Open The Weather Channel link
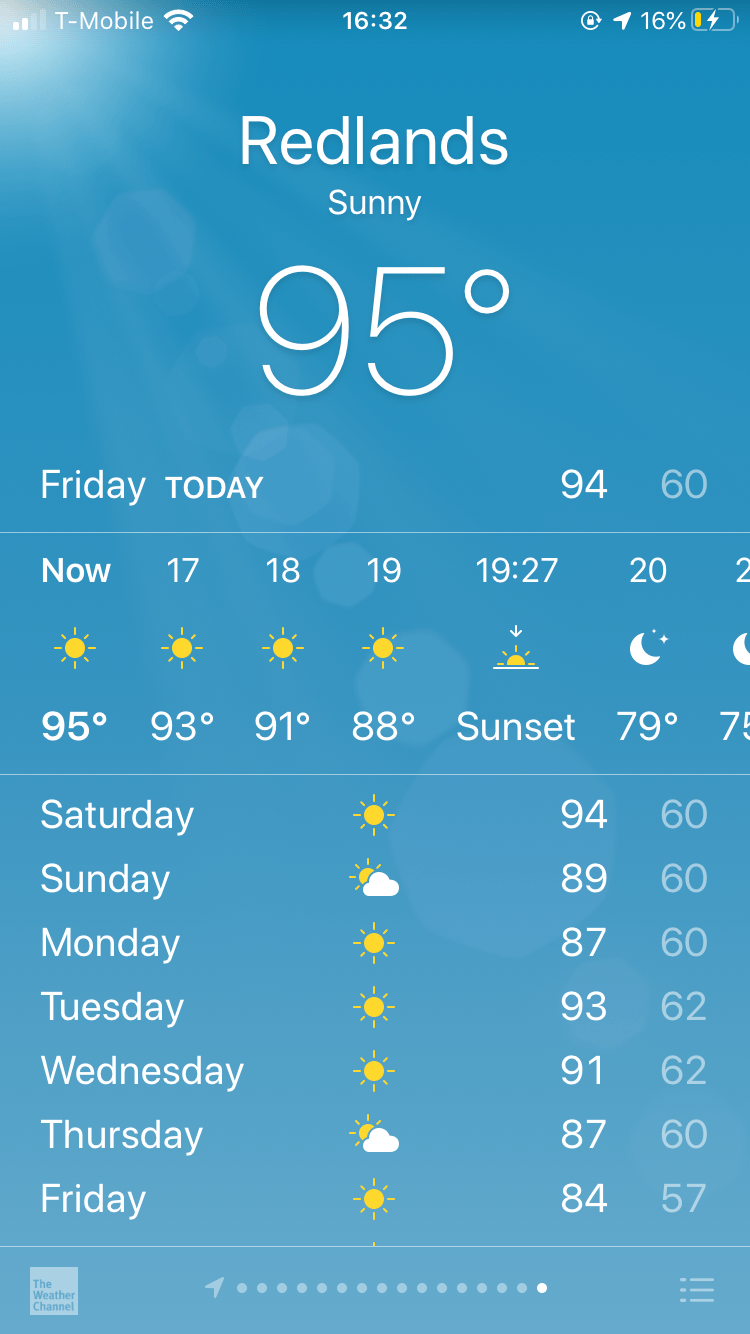750x1334 pixels. point(54,1290)
